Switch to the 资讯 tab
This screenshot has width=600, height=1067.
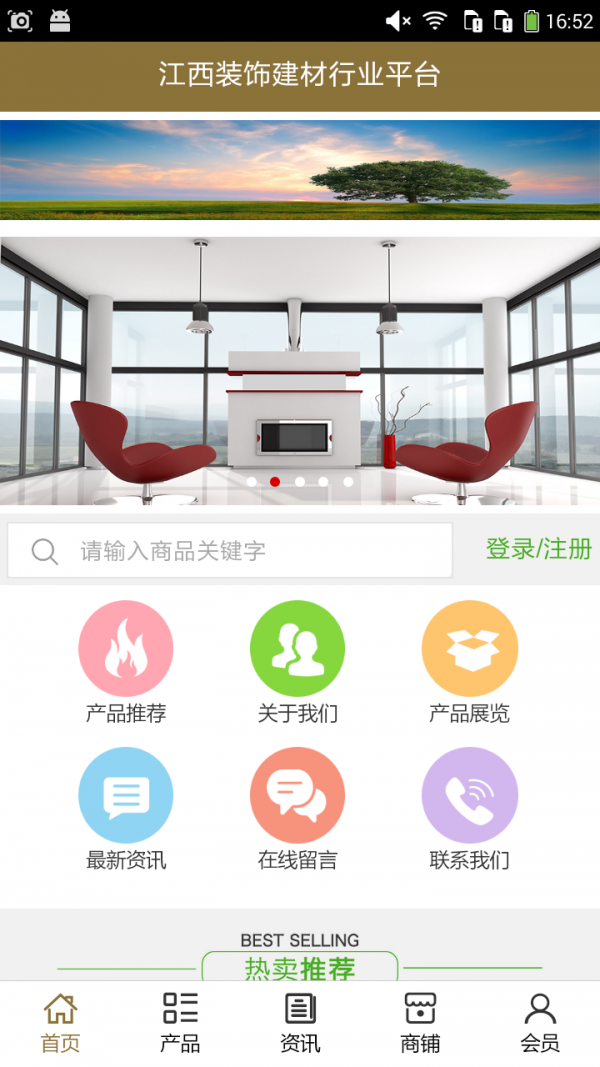pyautogui.click(x=300, y=1022)
